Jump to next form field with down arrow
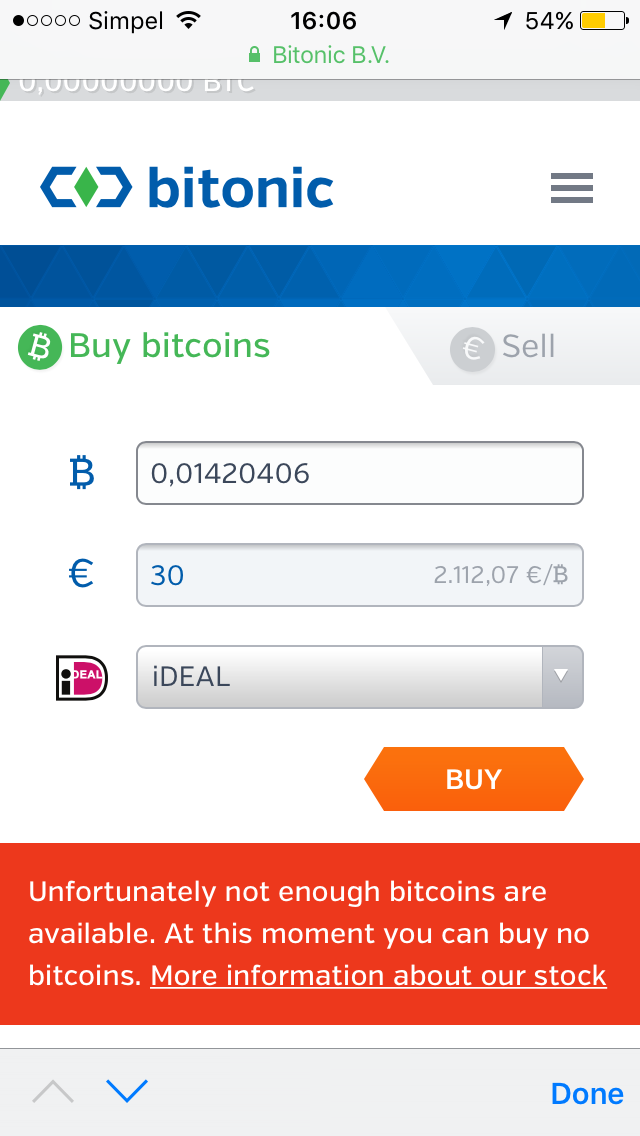The width and height of the screenshot is (640, 1136). (x=127, y=1092)
